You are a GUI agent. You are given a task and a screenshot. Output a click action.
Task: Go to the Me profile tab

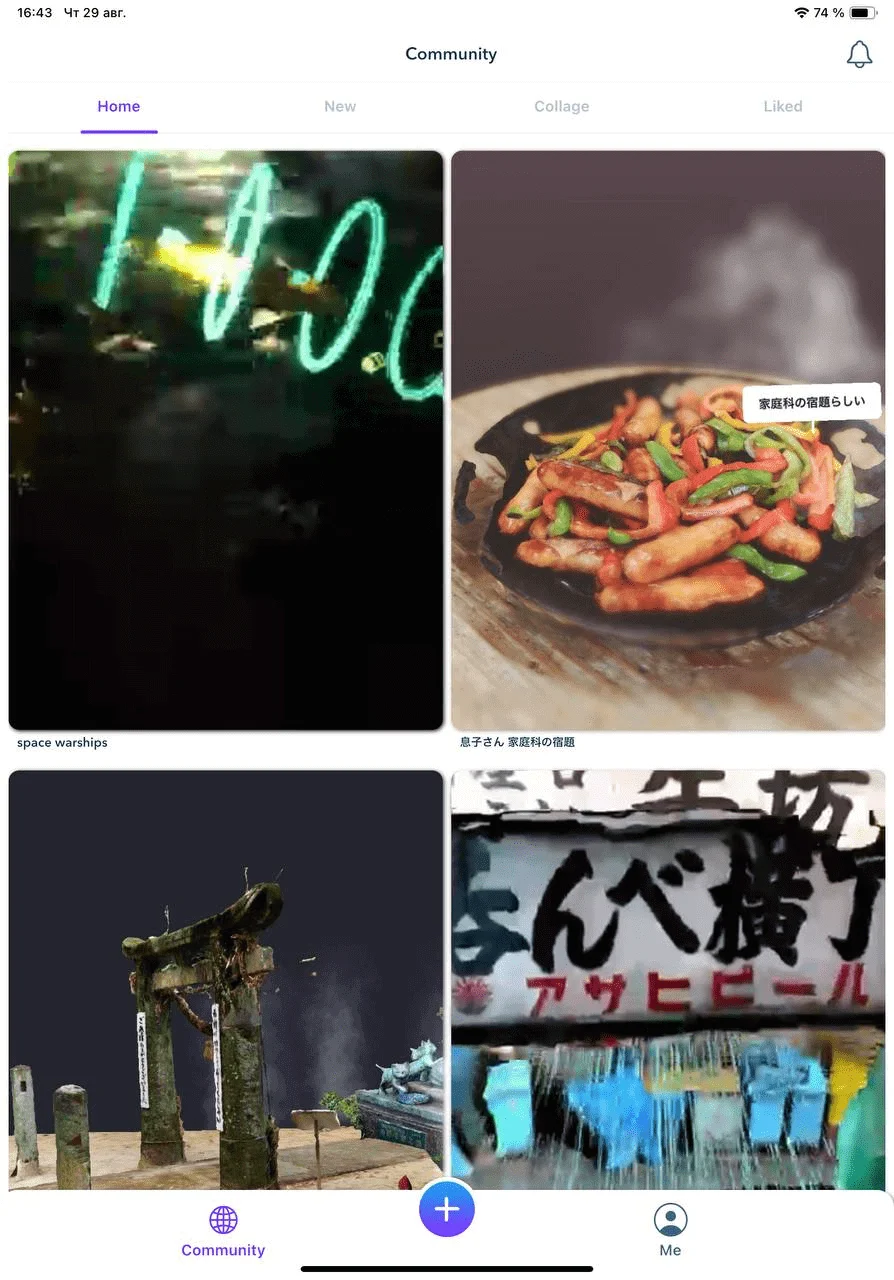(x=670, y=1230)
